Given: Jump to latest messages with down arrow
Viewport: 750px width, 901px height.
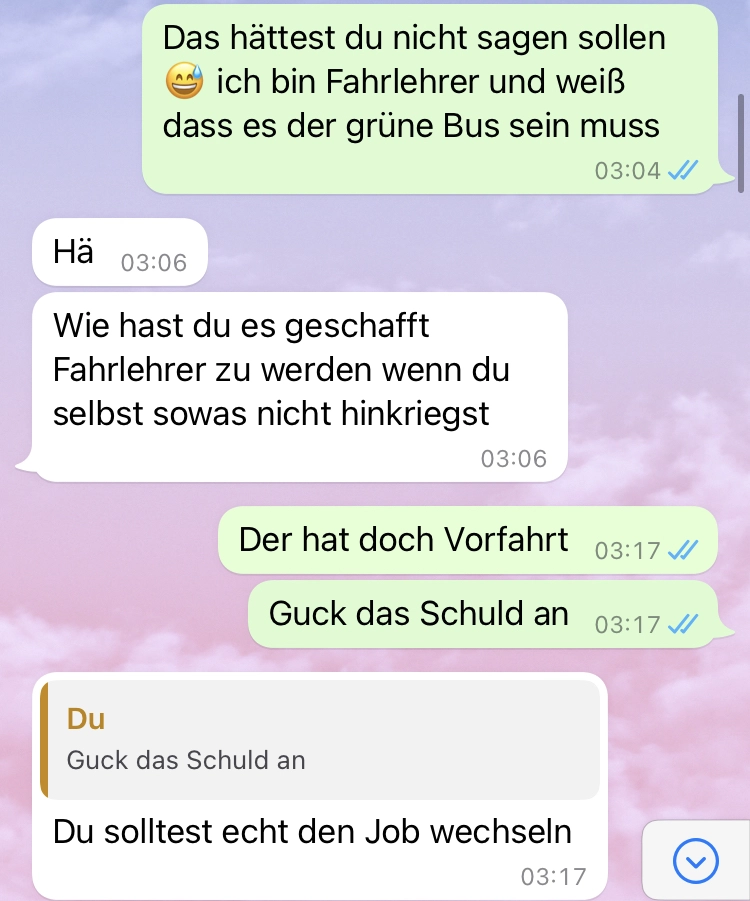Looking at the screenshot, I should pos(696,859).
